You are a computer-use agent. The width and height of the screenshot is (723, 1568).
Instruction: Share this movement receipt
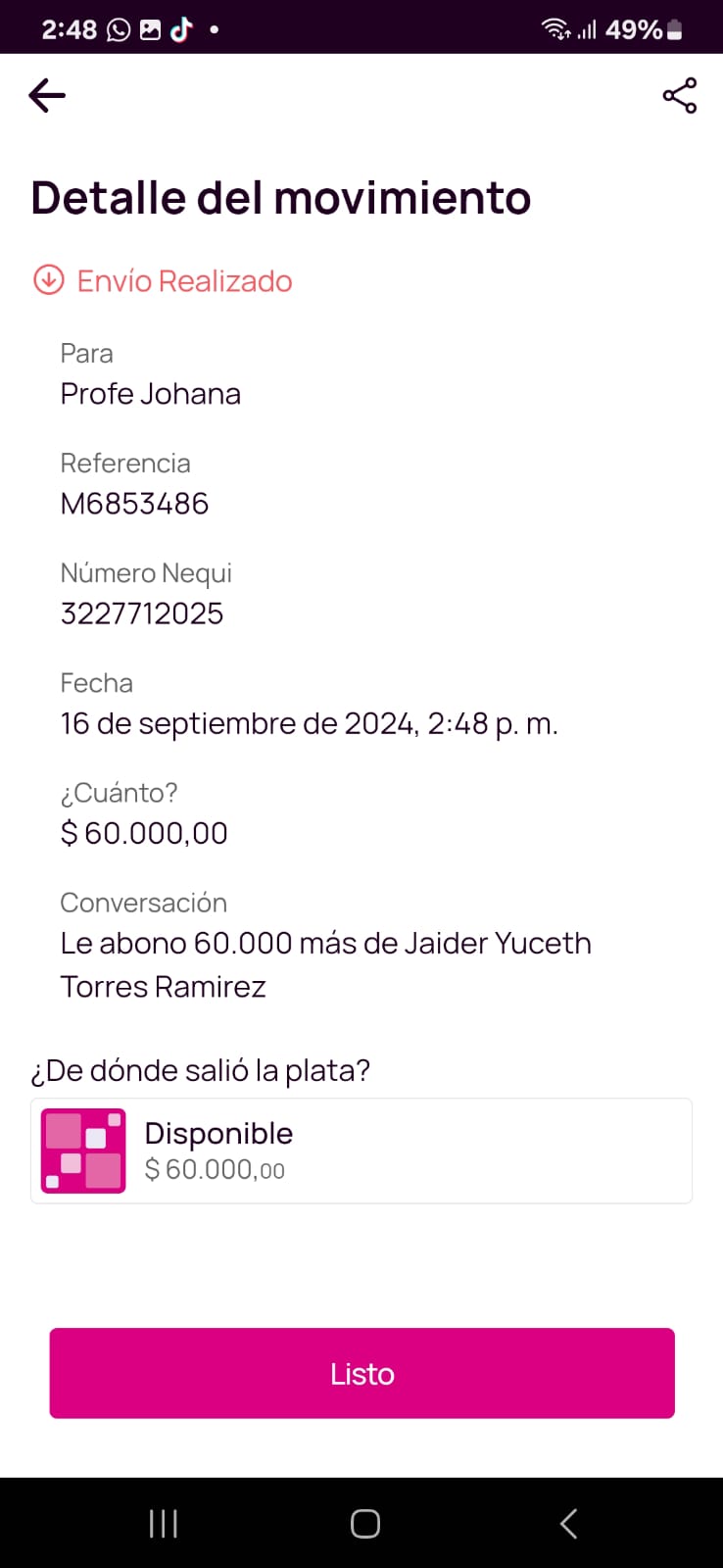coord(680,95)
